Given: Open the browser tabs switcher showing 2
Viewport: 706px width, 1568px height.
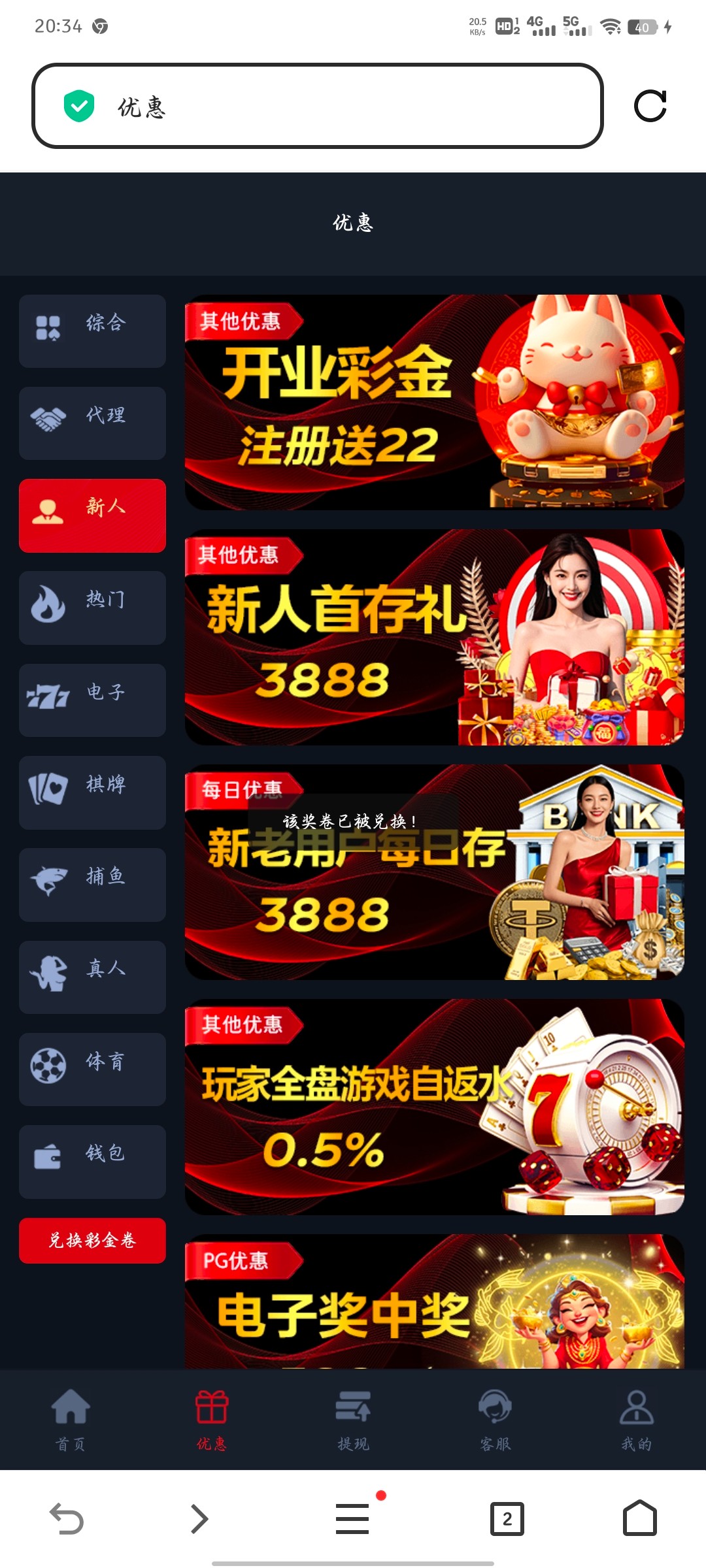Looking at the screenshot, I should coord(507,1518).
